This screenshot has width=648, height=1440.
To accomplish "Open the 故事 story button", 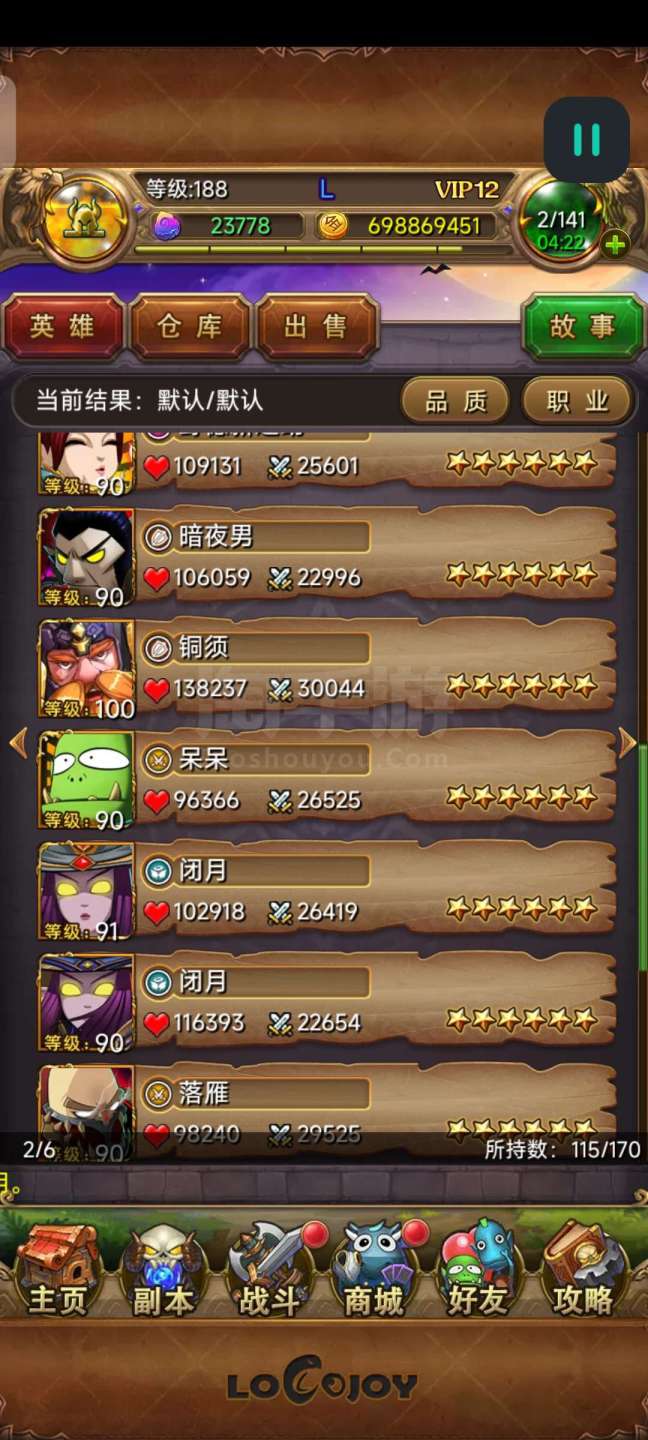I will [x=582, y=327].
